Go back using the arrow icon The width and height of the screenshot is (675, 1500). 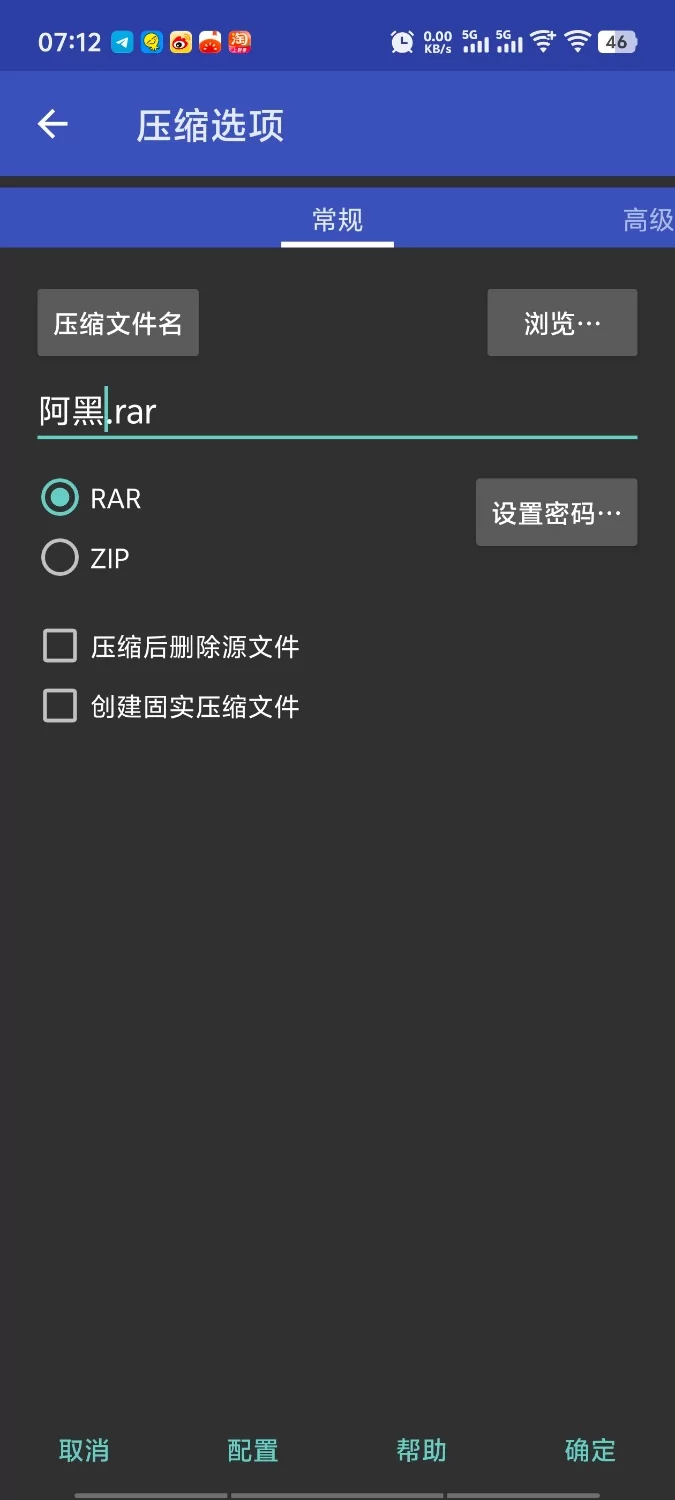(53, 124)
